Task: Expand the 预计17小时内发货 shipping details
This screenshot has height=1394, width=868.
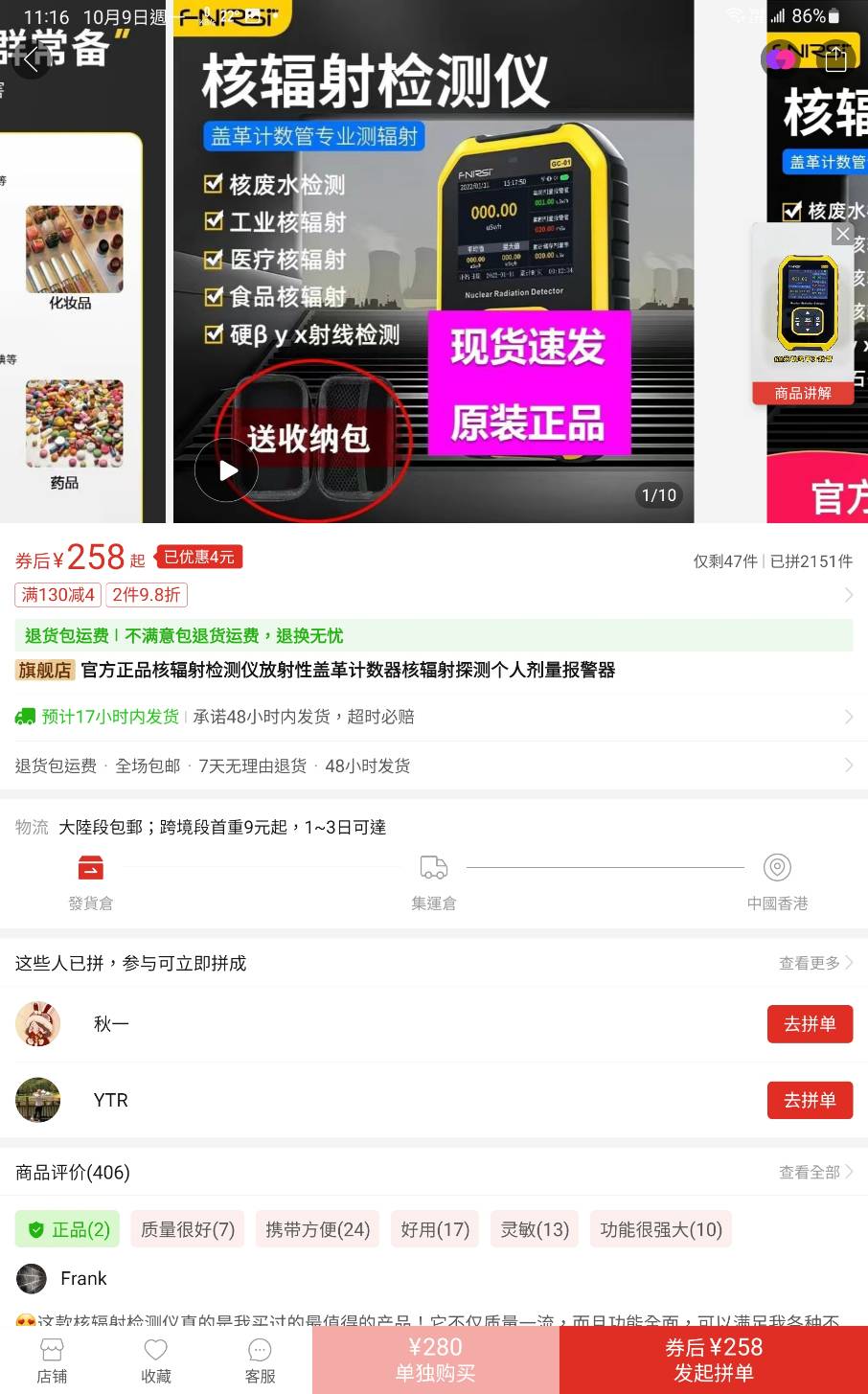Action: 431,716
